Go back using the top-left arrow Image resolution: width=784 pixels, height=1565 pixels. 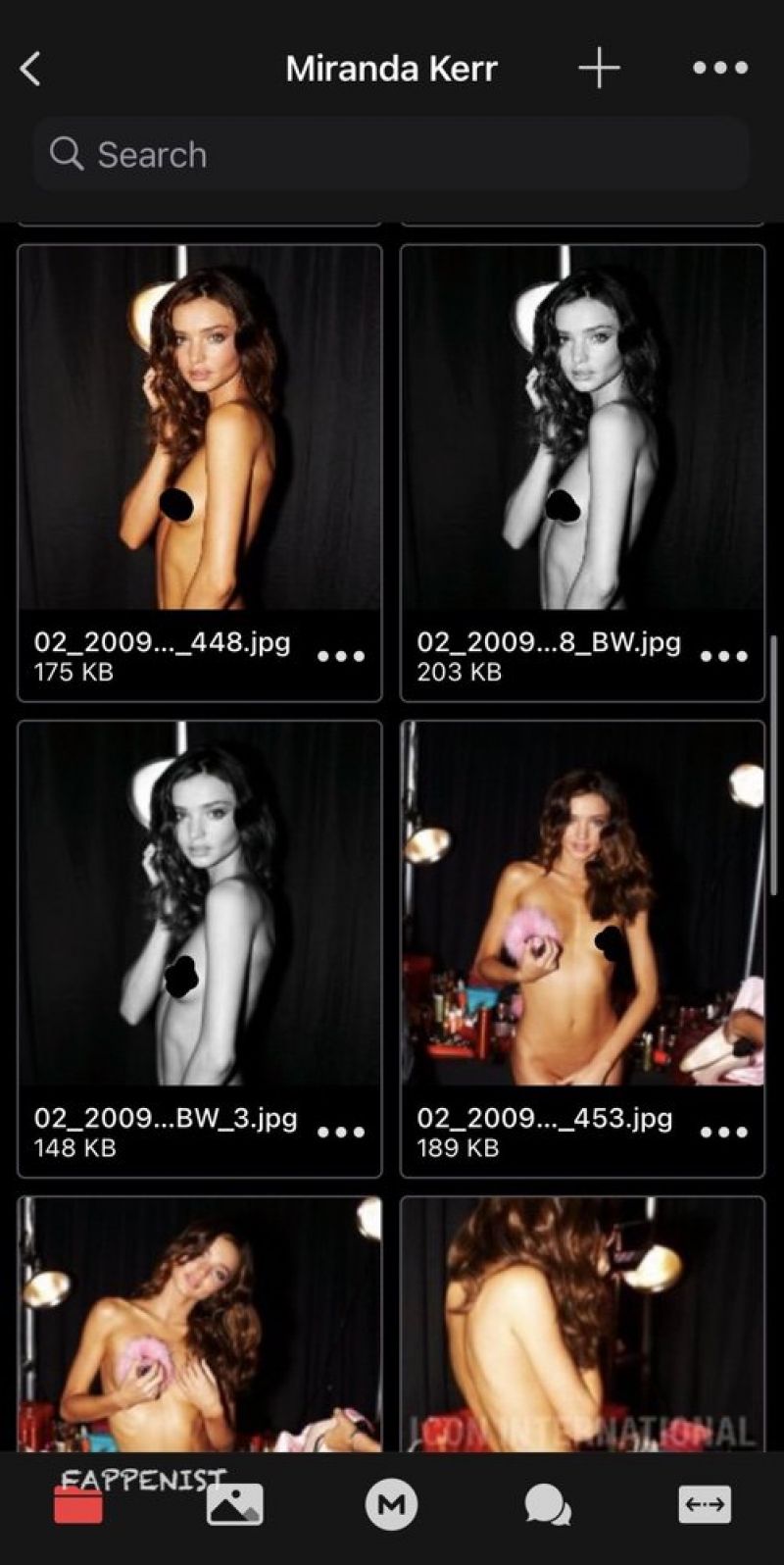(30, 69)
